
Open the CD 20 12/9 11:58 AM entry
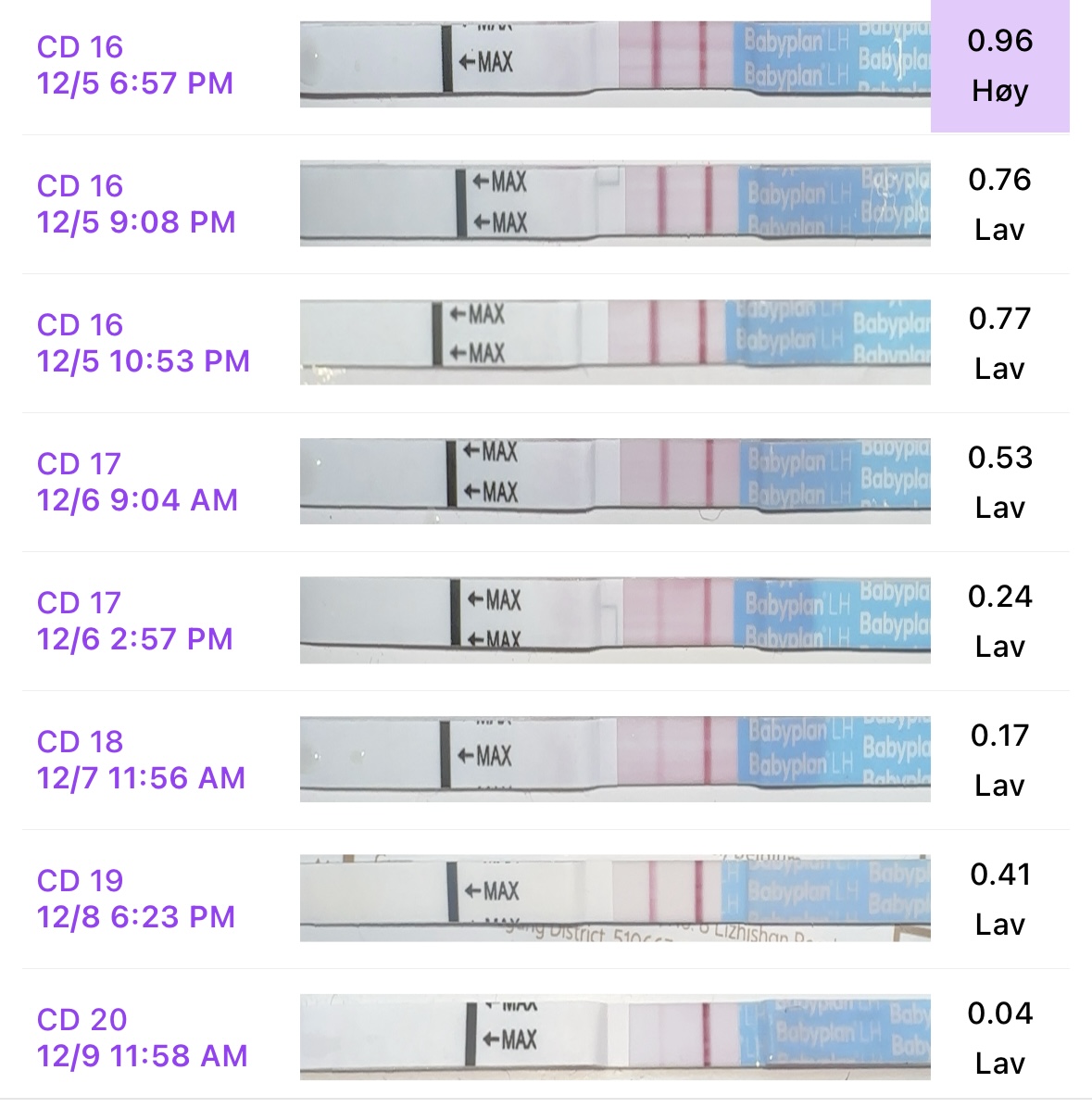pyautogui.click(x=142, y=1038)
